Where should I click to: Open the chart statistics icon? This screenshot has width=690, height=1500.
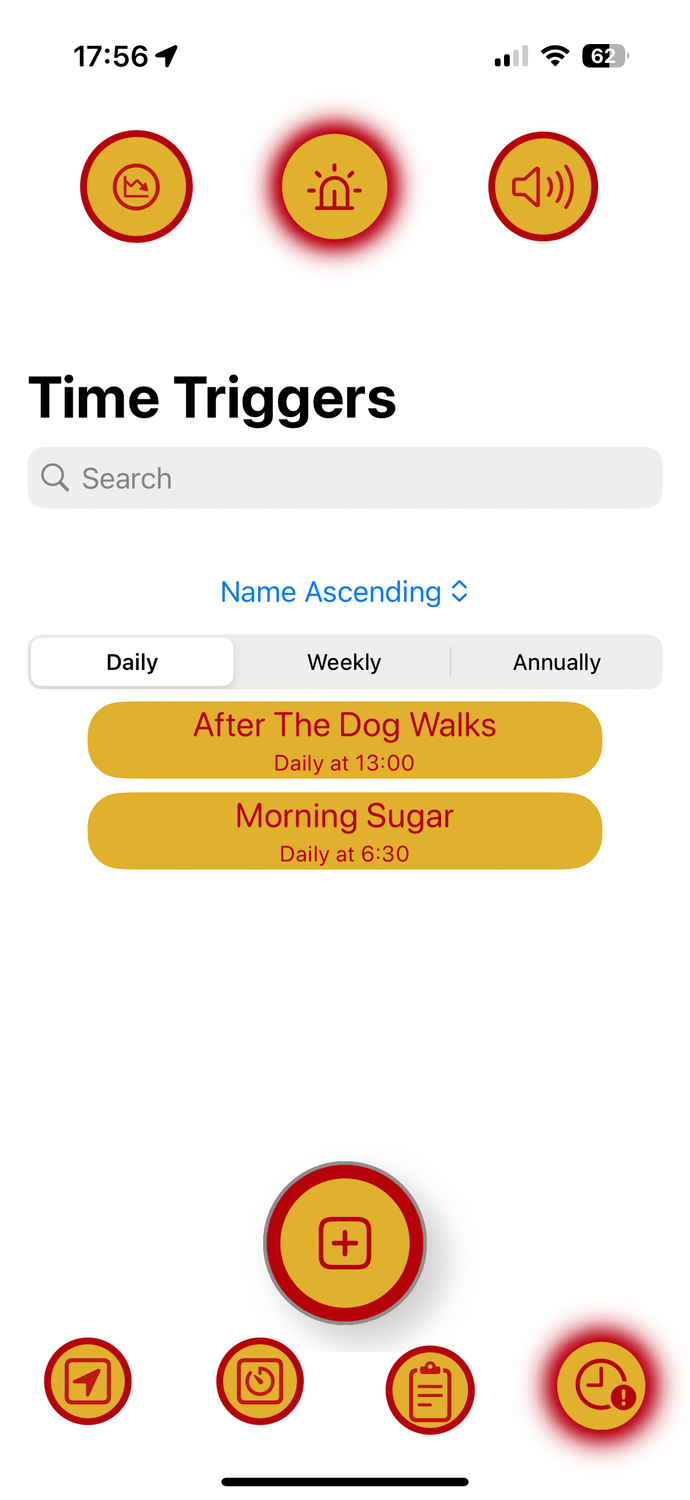[136, 186]
